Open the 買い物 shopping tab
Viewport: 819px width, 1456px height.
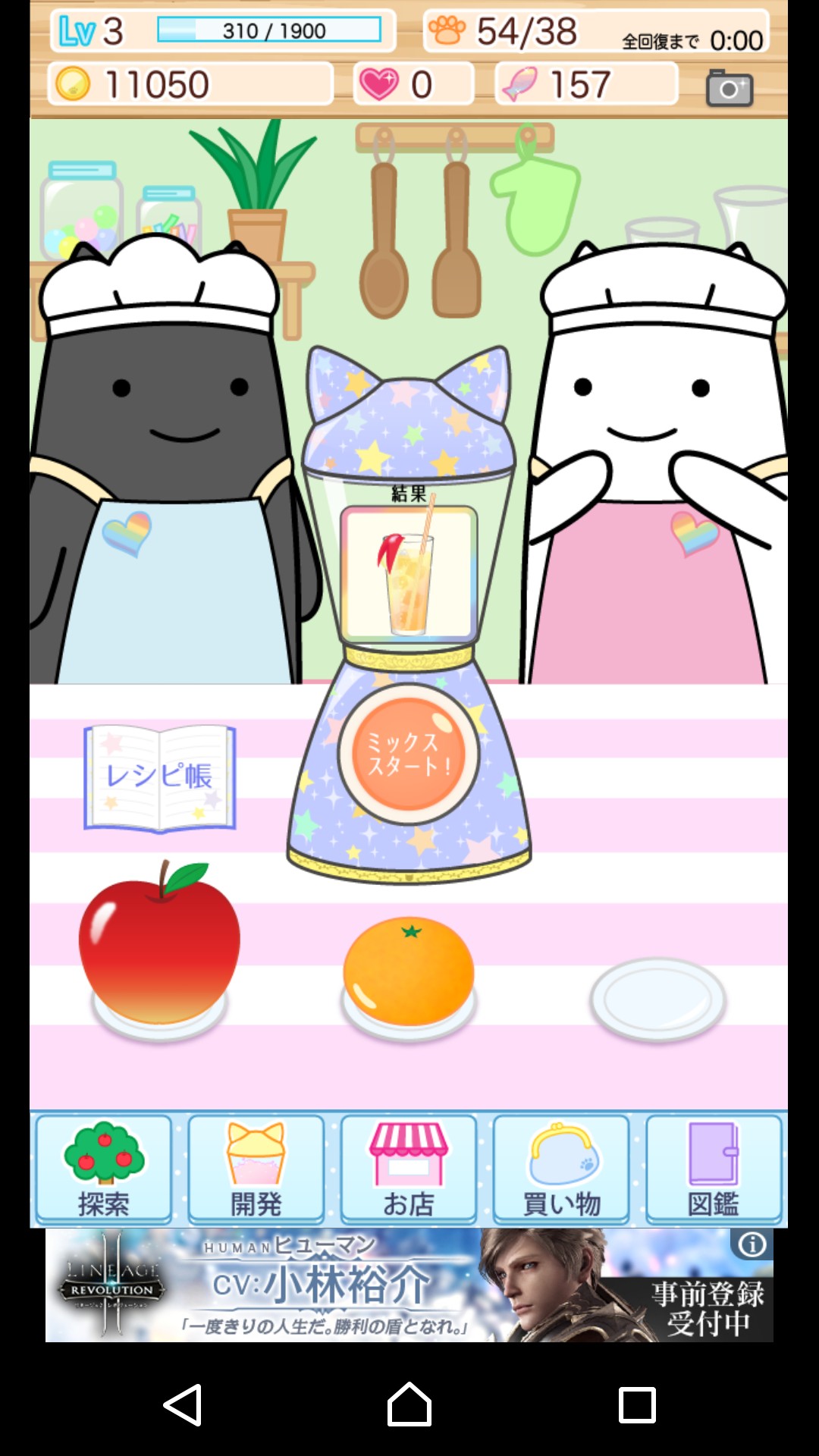(x=561, y=1169)
